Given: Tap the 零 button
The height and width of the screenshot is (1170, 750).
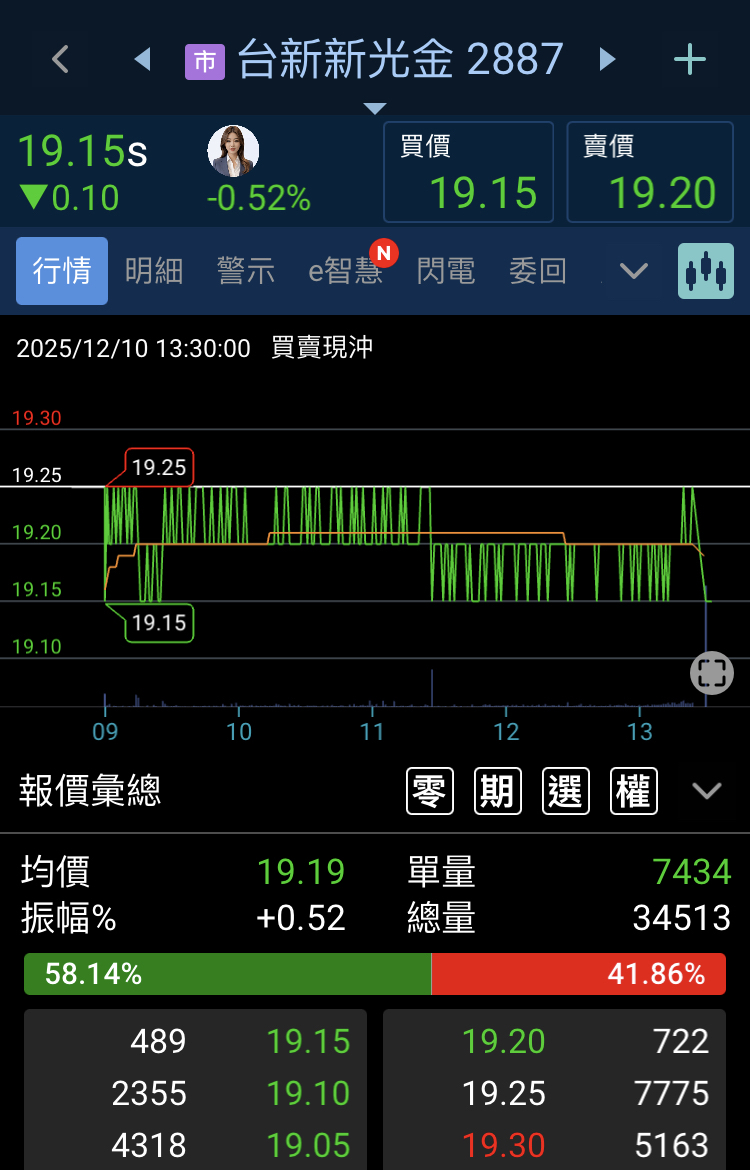Looking at the screenshot, I should tap(430, 792).
